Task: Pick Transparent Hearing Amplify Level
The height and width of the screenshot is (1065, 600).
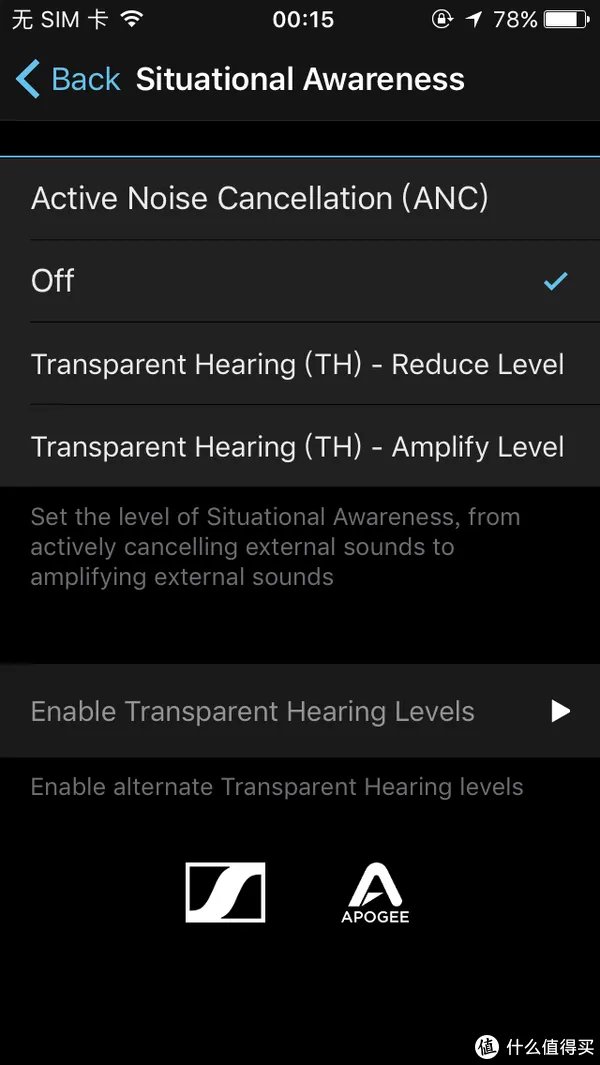Action: pyautogui.click(x=297, y=446)
